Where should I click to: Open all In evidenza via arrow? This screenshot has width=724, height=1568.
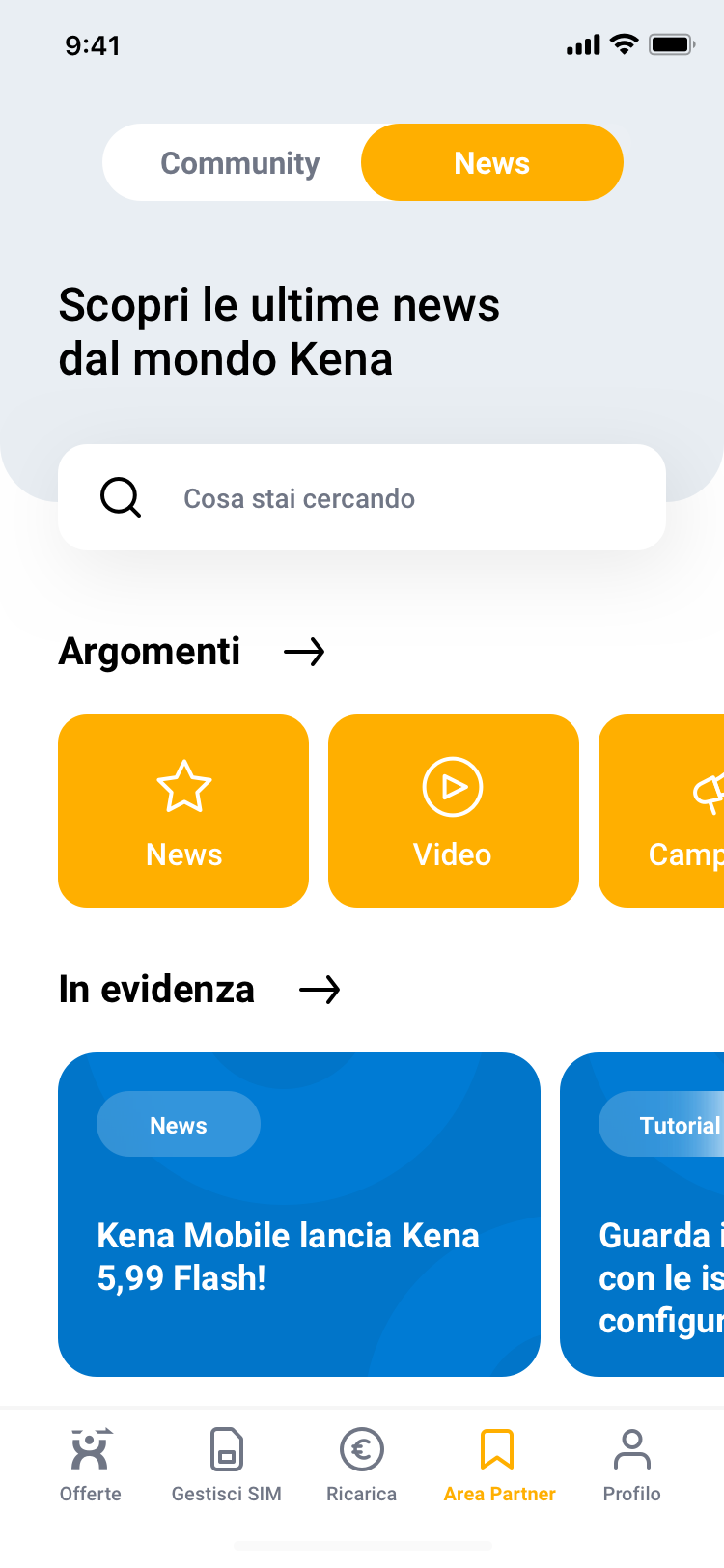coord(320,991)
